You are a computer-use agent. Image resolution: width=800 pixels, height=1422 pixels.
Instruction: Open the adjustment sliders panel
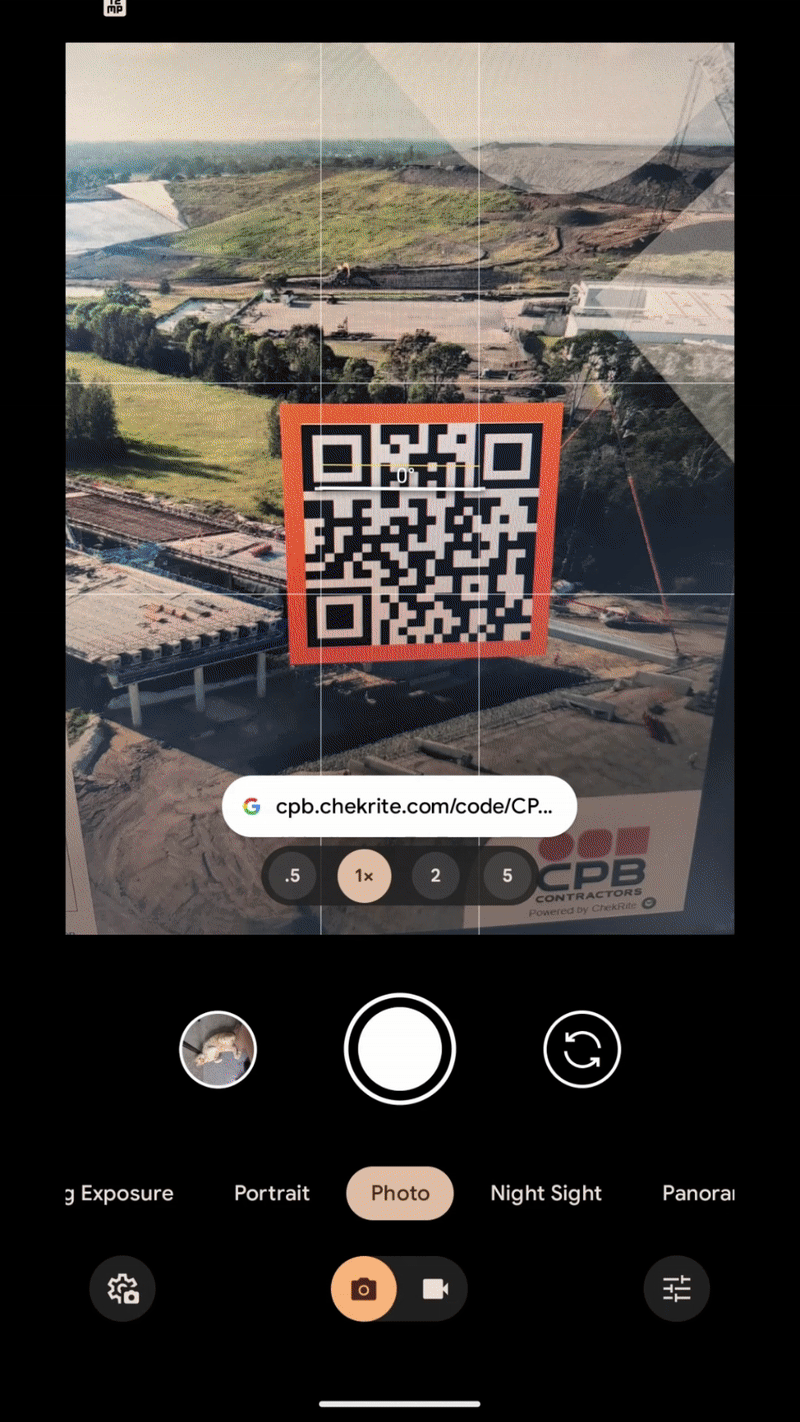click(x=677, y=1289)
